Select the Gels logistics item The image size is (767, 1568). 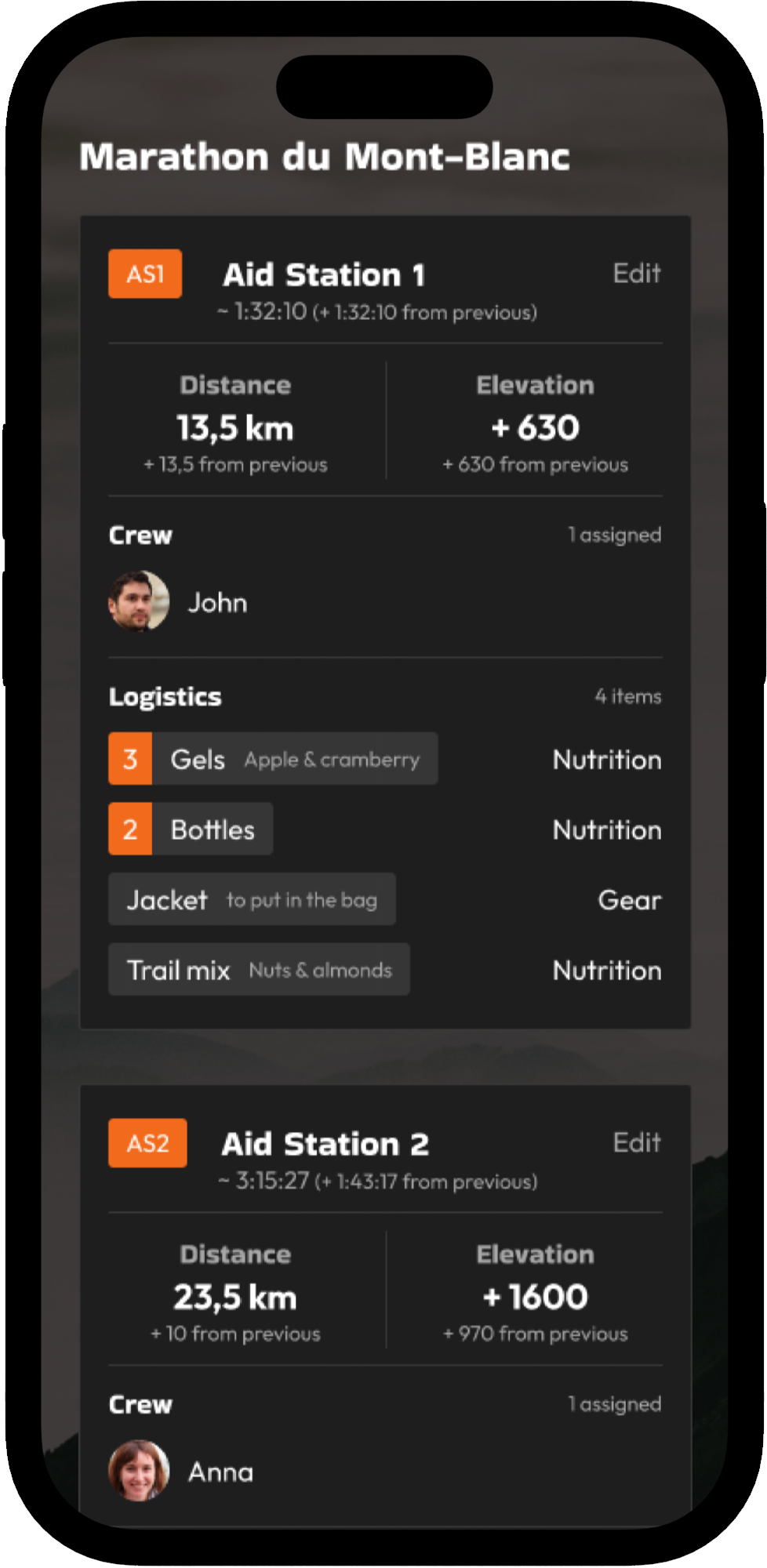click(x=273, y=759)
